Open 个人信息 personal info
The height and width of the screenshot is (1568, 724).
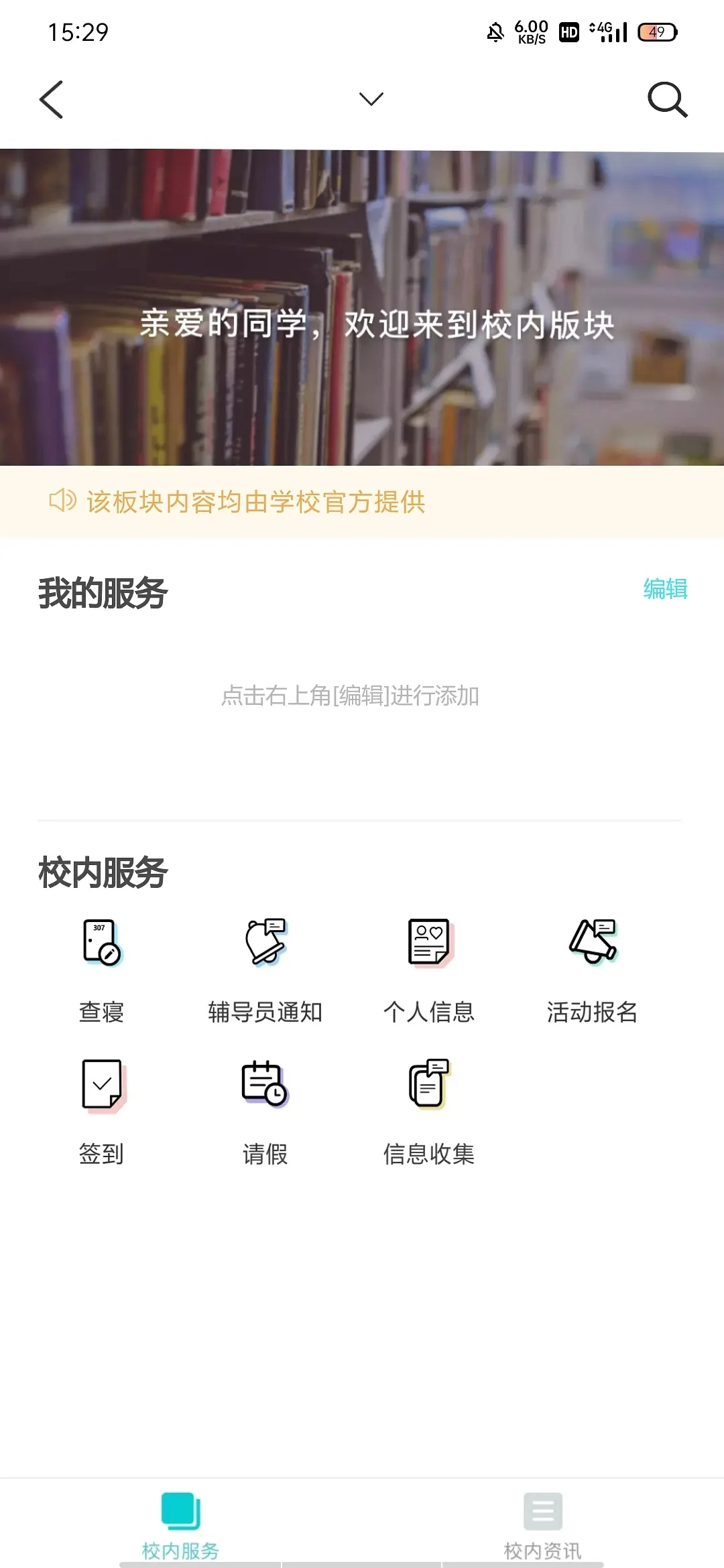[x=429, y=968]
